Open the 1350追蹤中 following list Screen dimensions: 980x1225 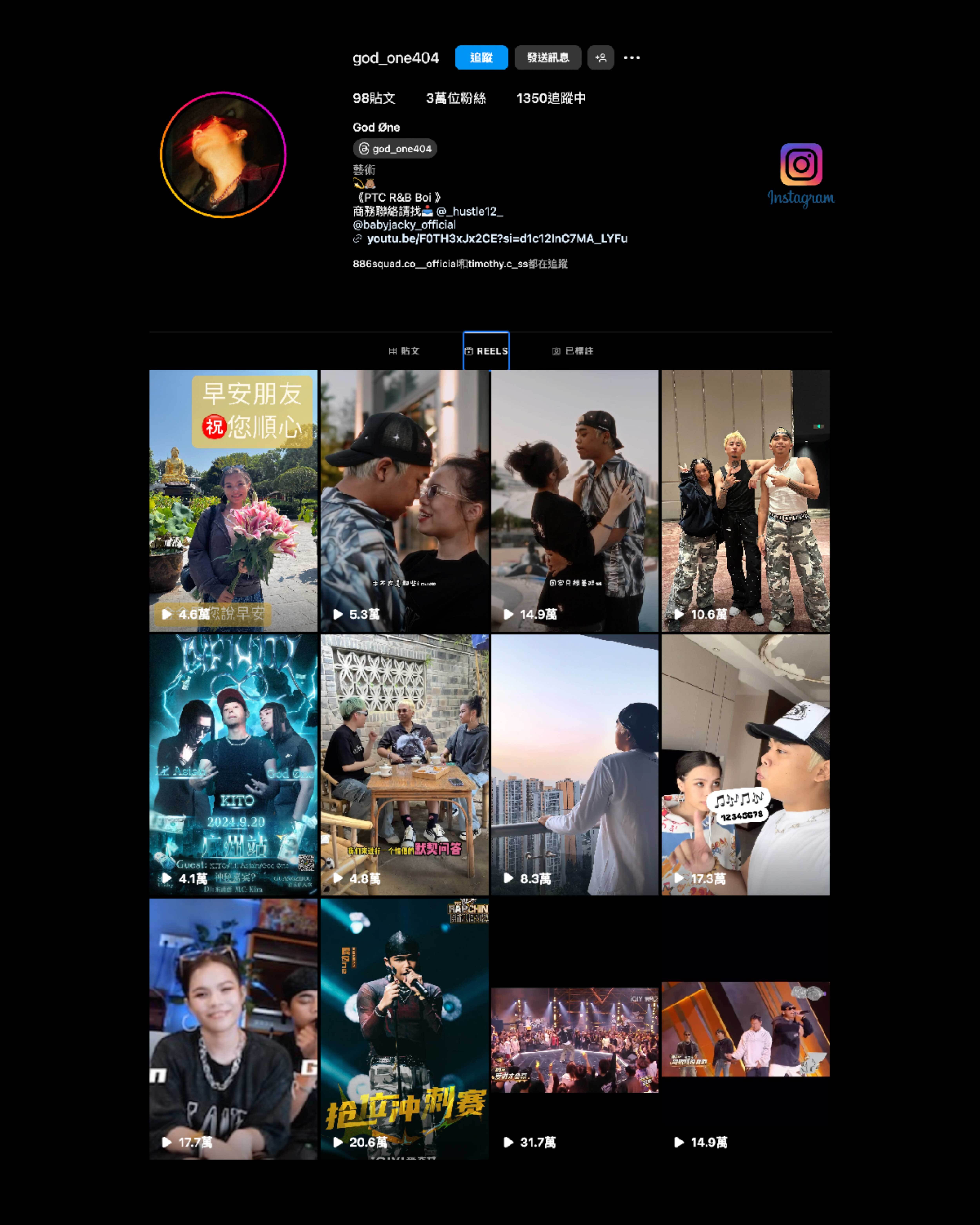tap(551, 98)
